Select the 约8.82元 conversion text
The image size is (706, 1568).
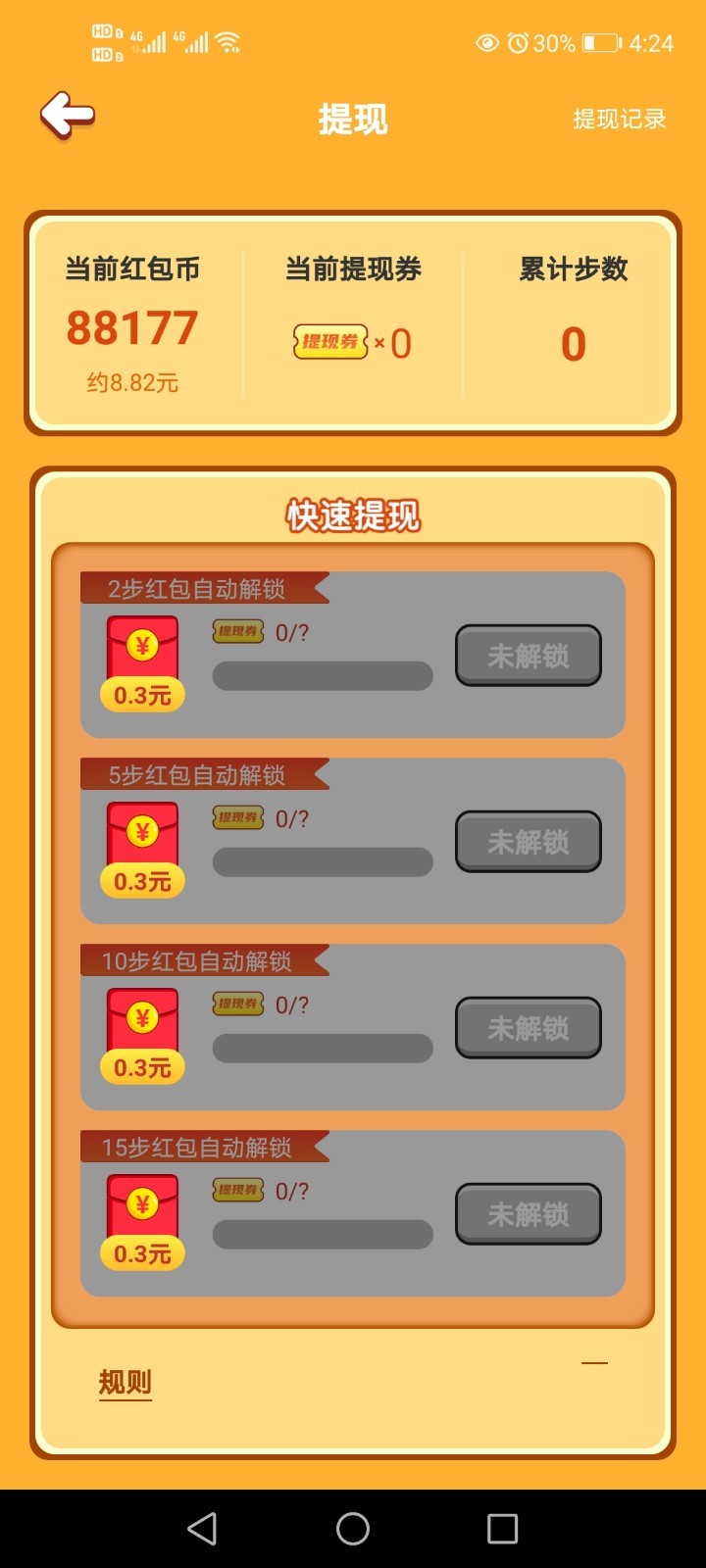(x=130, y=382)
